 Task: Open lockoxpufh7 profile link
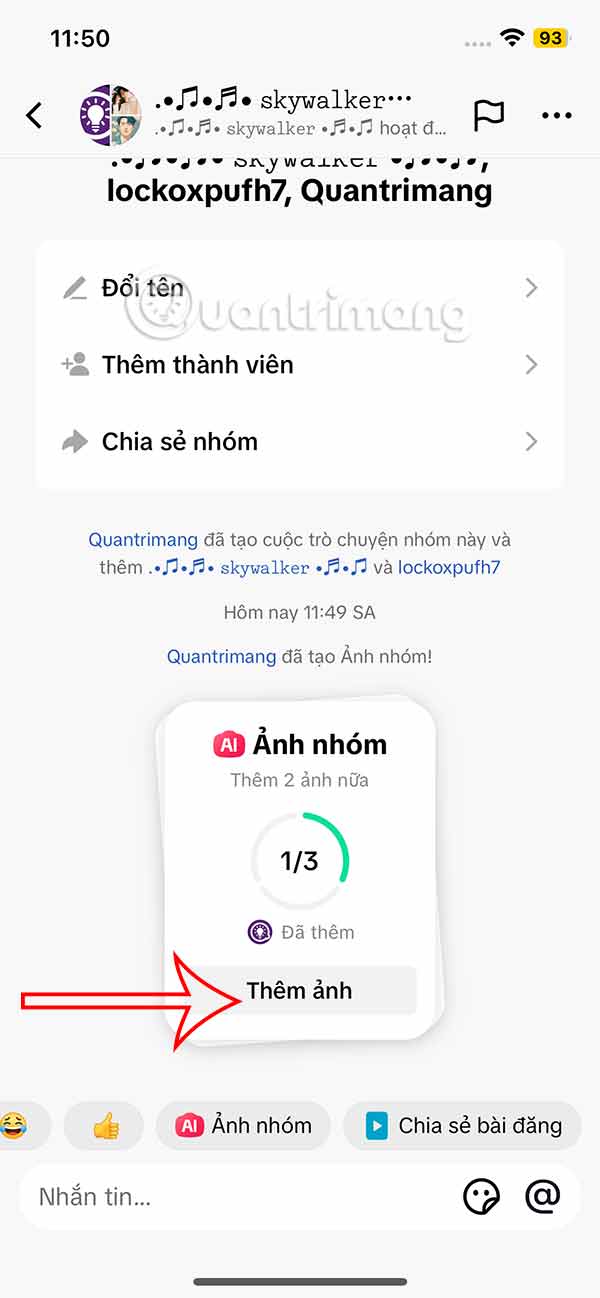(448, 567)
